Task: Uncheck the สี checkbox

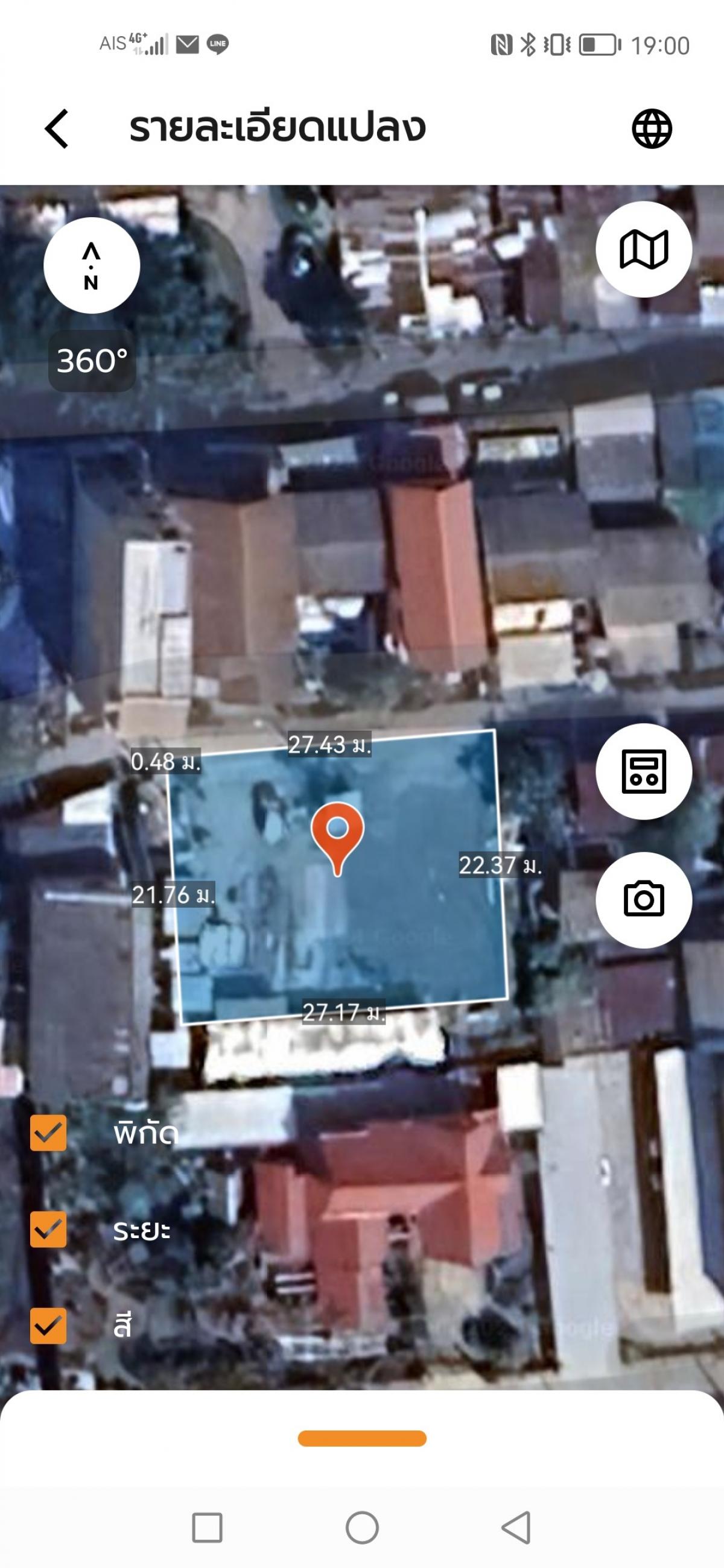Action: pos(49,1325)
